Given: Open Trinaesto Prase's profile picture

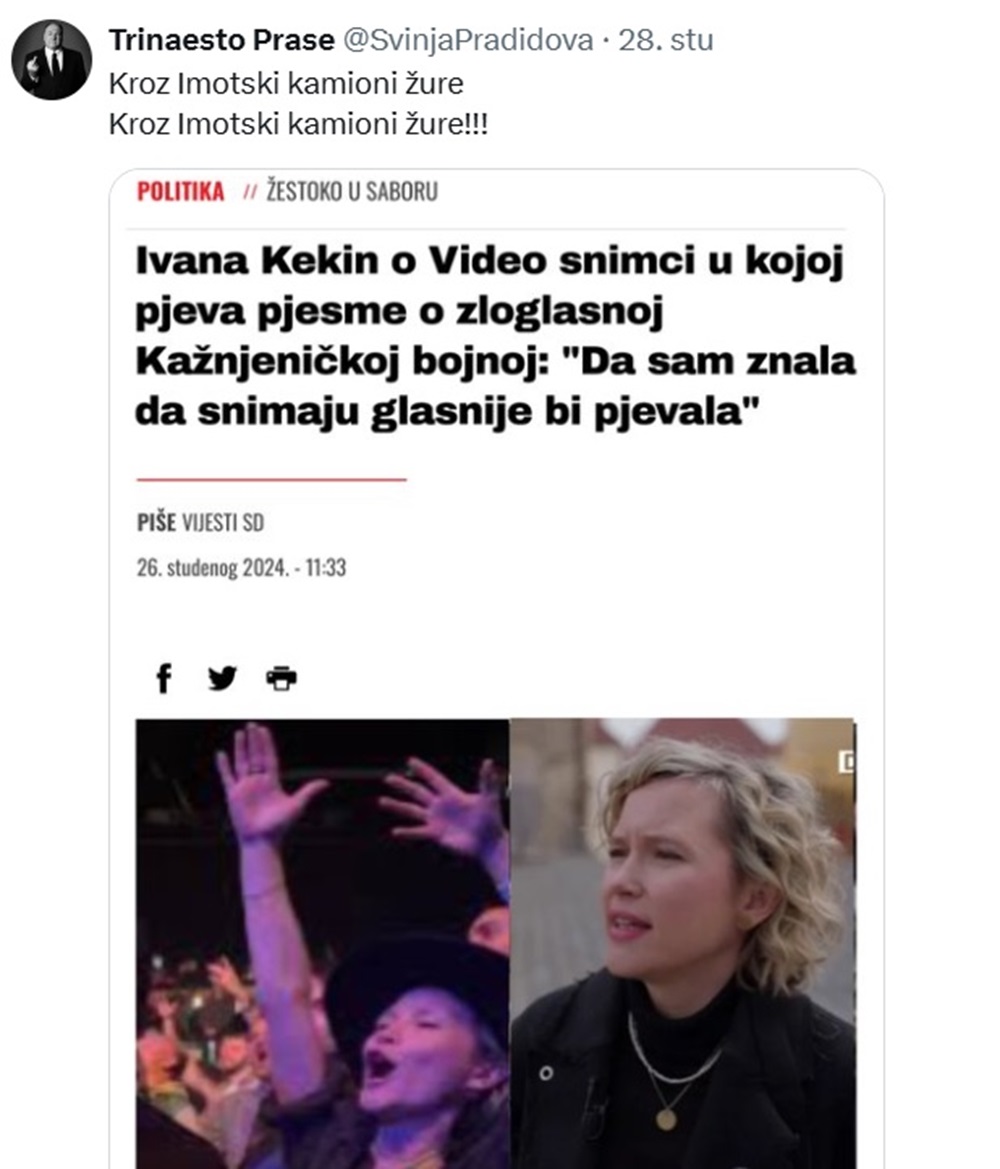Looking at the screenshot, I should (51, 59).
